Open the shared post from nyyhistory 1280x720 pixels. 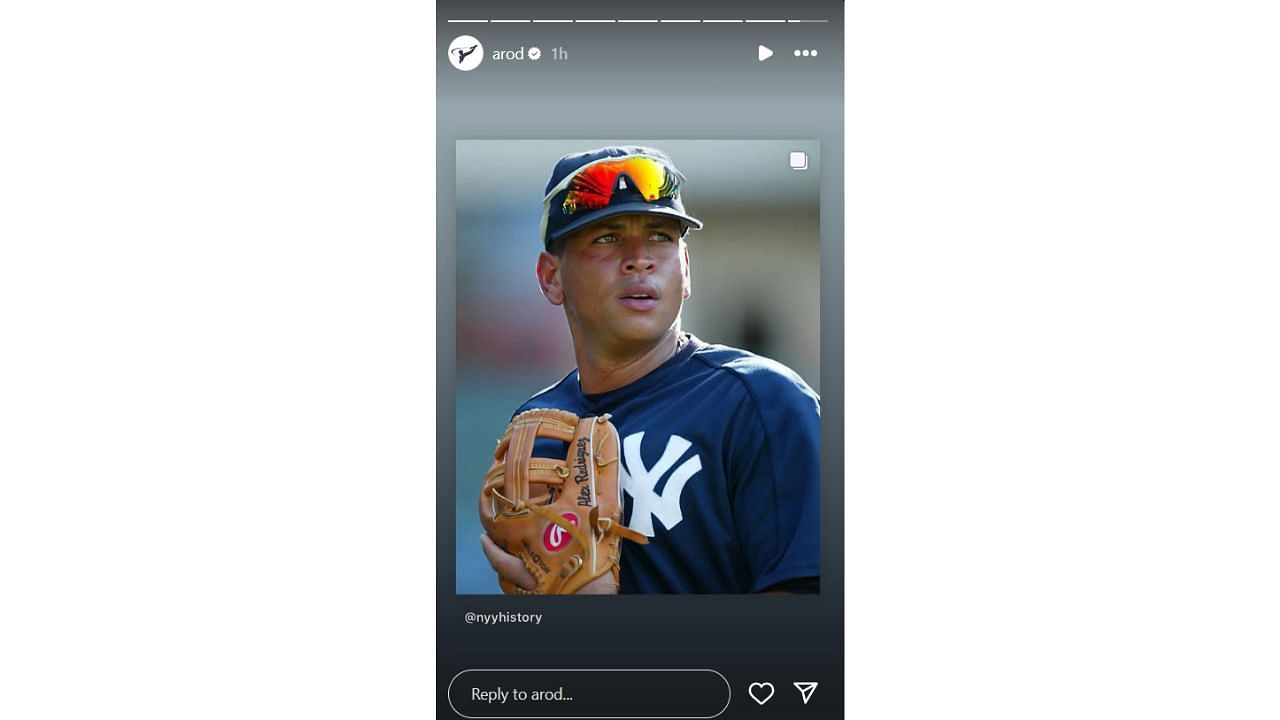pyautogui.click(x=637, y=366)
